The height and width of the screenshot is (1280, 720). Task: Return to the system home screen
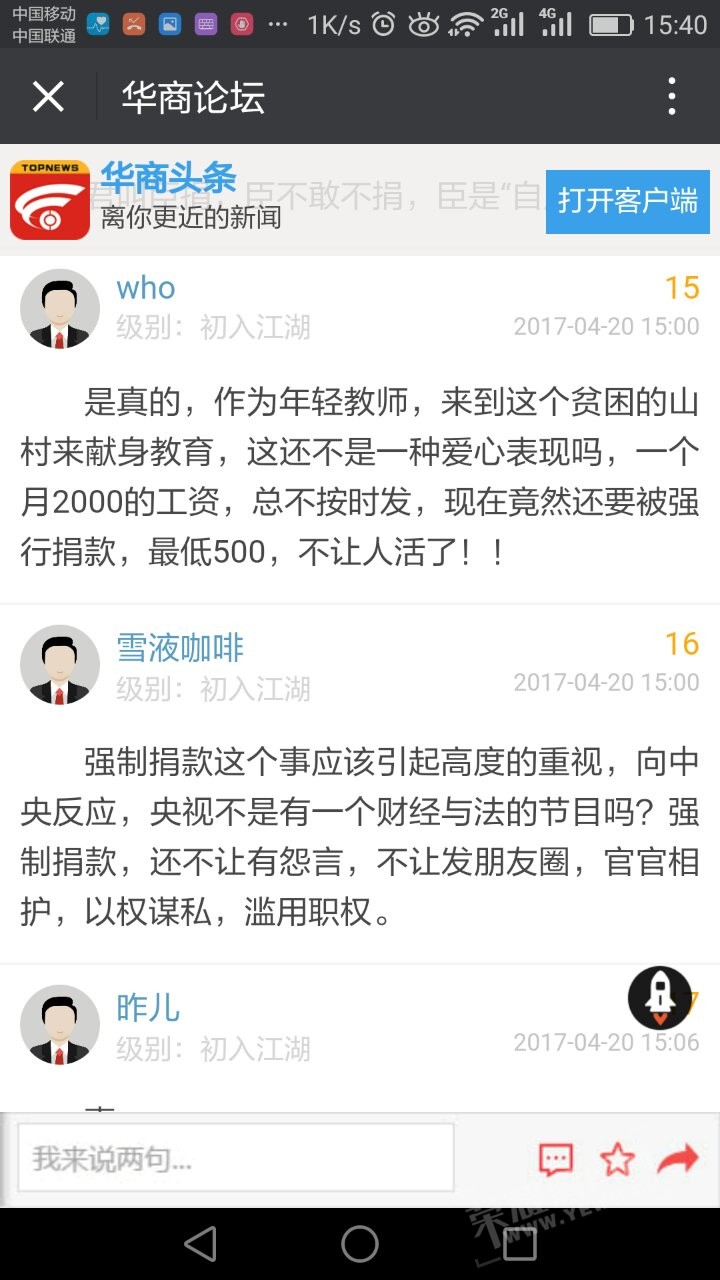pos(360,1244)
